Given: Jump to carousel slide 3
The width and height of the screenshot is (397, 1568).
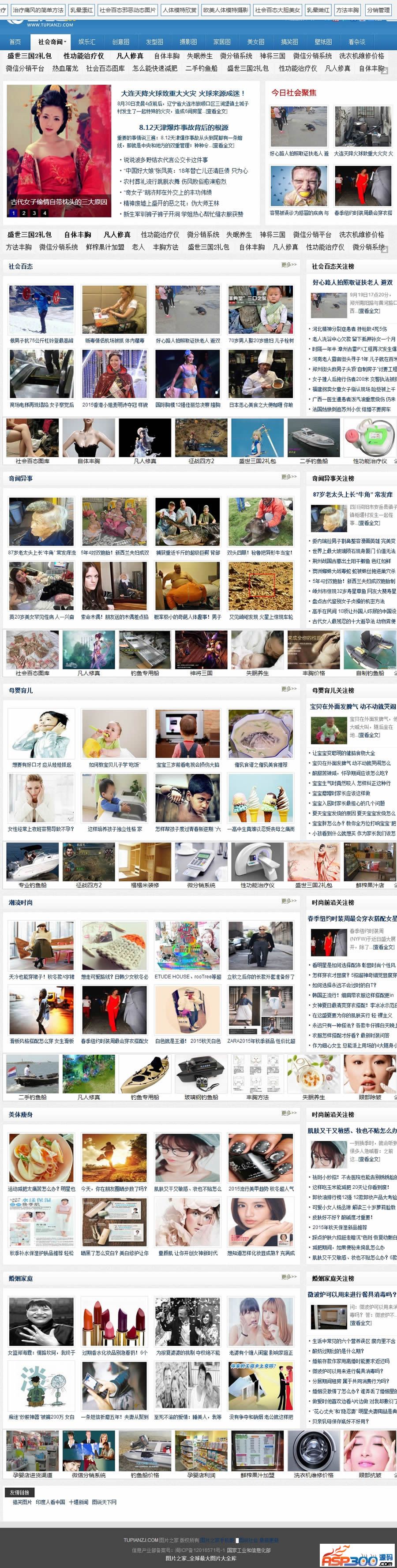Looking at the screenshot, I should [34, 213].
